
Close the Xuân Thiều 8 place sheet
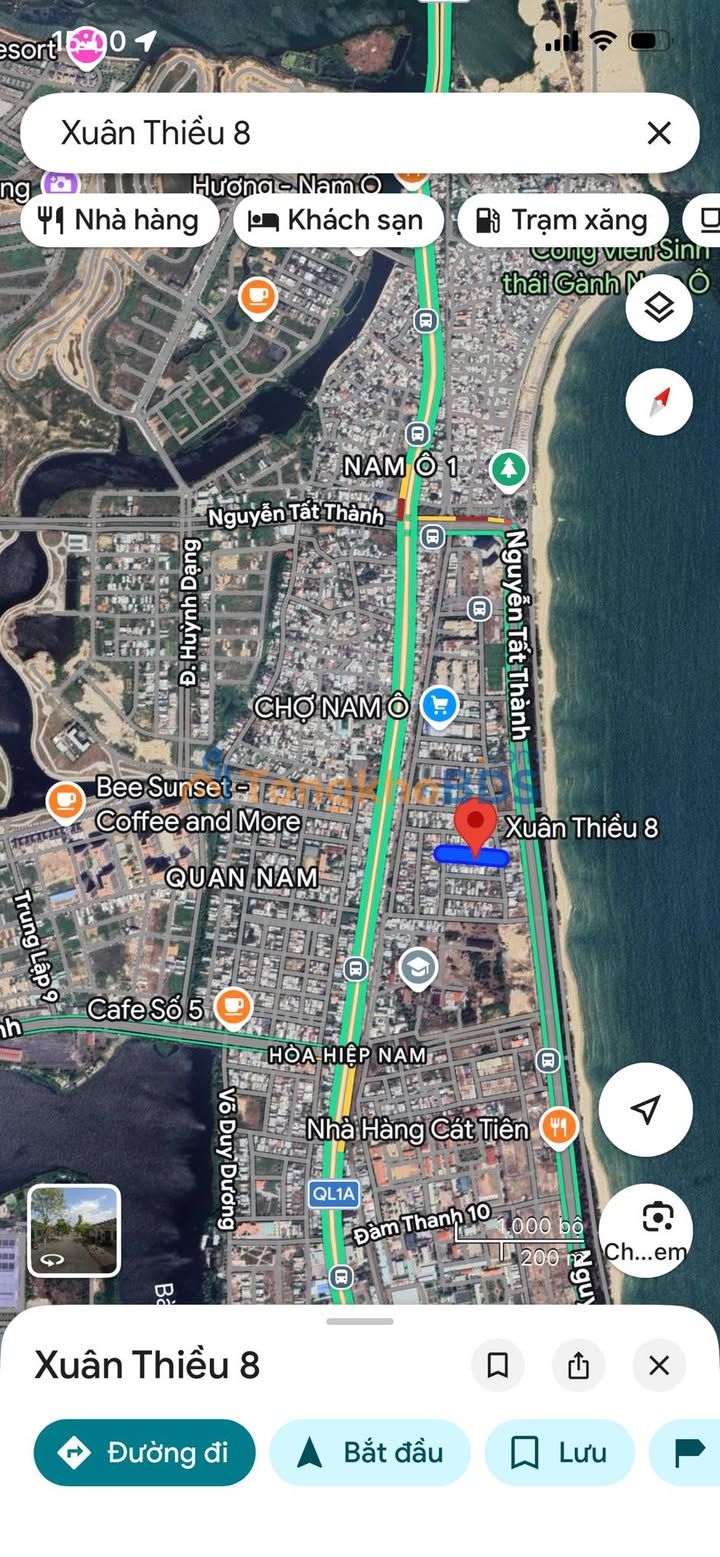click(x=659, y=1365)
